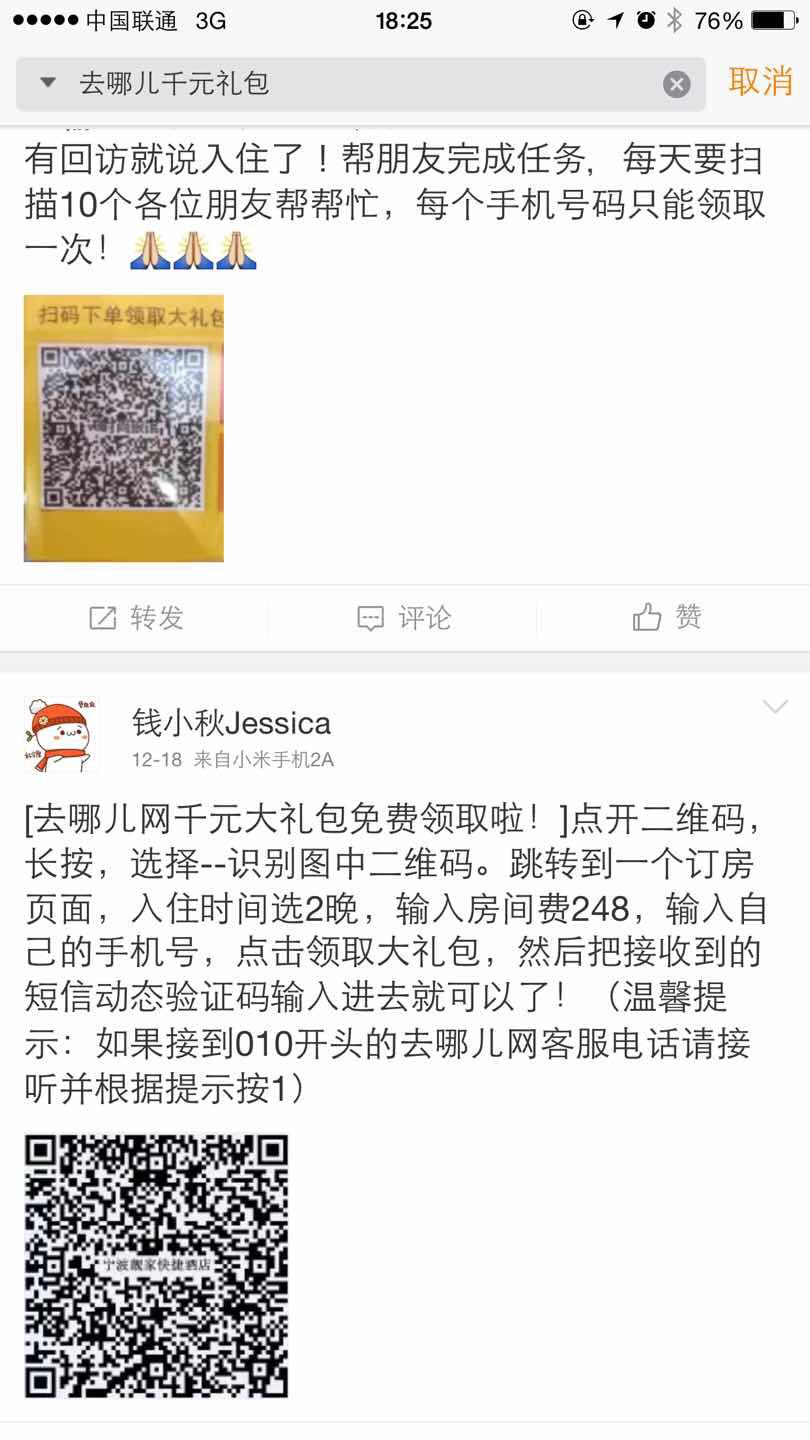Like the first post with 赞
The height and width of the screenshot is (1440, 810).
(x=668, y=618)
